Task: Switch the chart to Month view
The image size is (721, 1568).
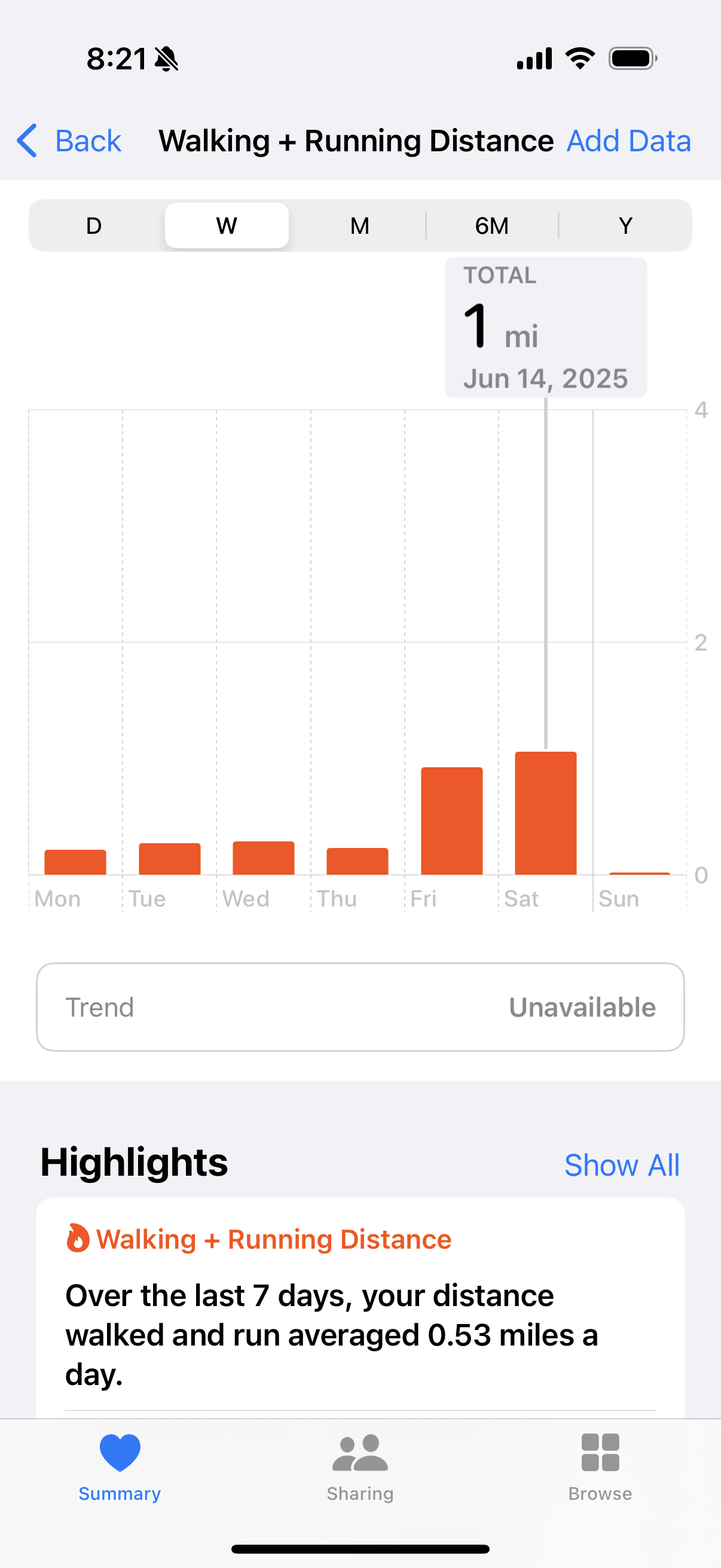Action: [x=359, y=226]
